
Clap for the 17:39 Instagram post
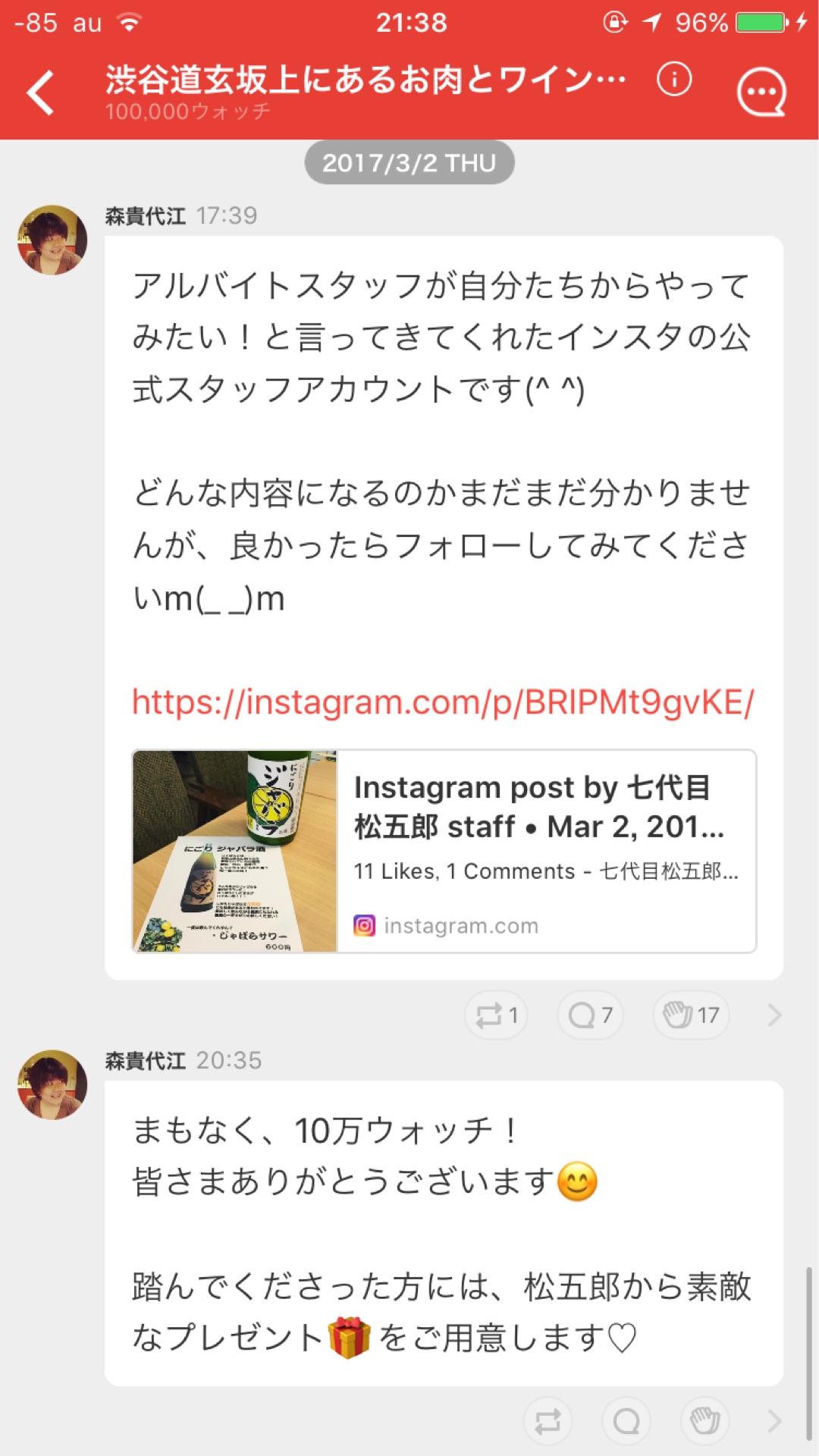(x=691, y=1015)
